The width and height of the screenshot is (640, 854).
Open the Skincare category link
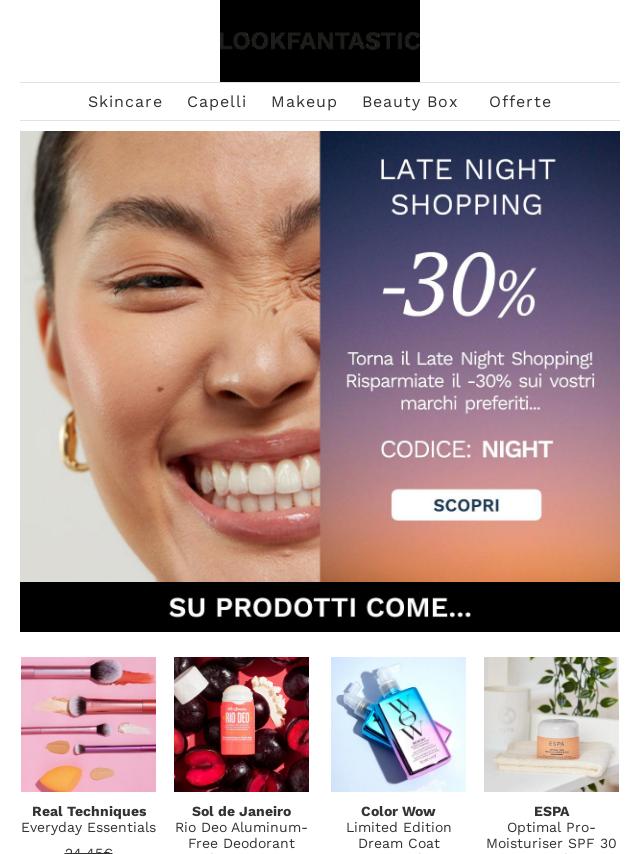pyautogui.click(x=125, y=102)
